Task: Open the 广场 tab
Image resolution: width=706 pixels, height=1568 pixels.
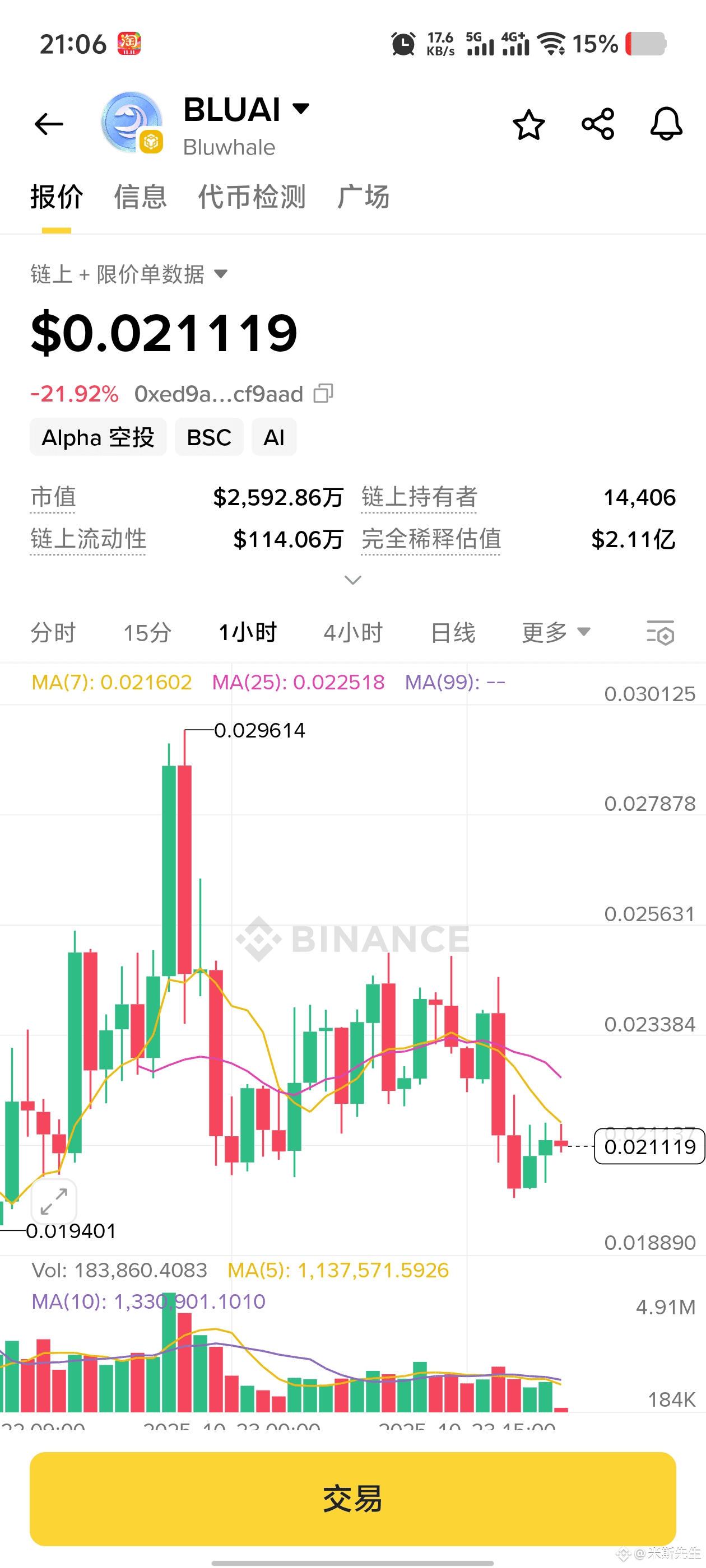Action: pos(363,197)
